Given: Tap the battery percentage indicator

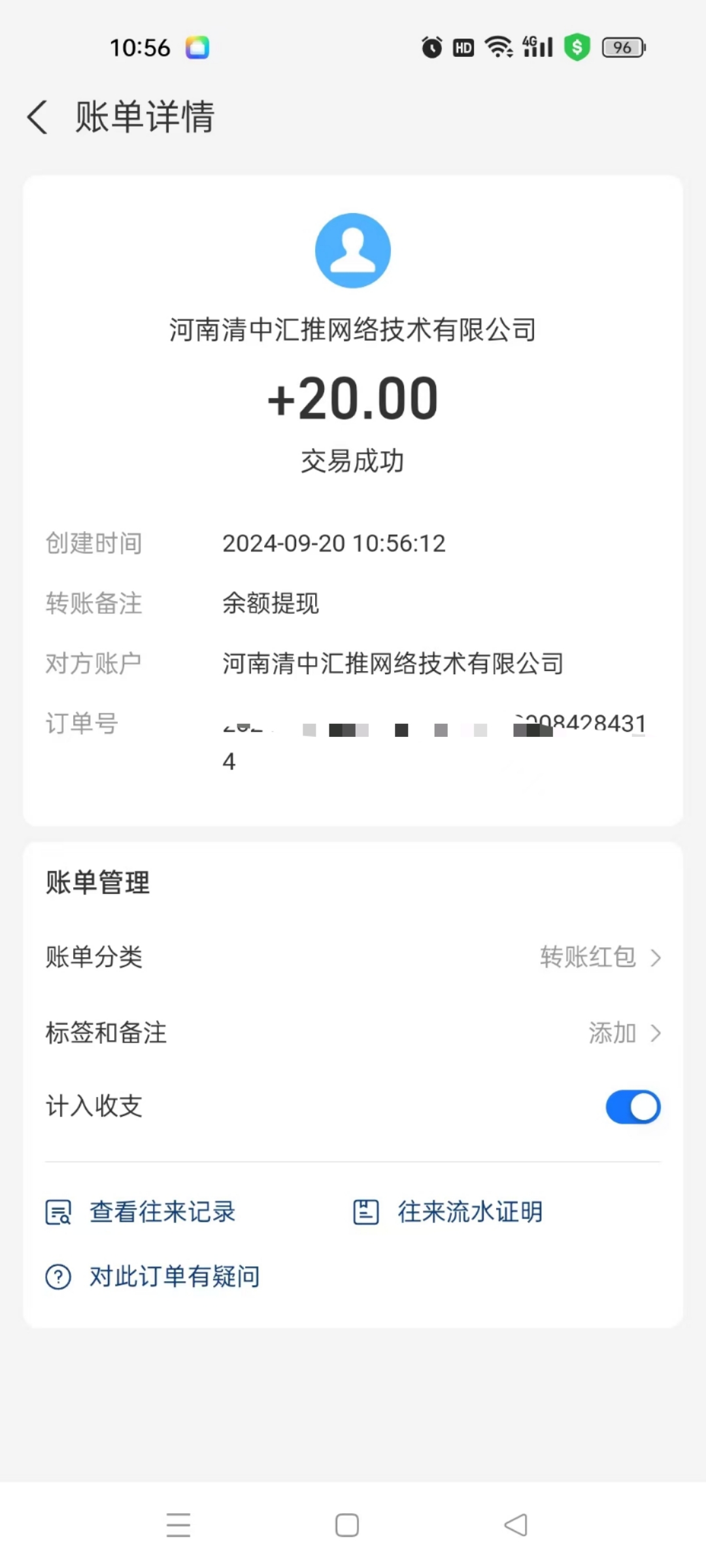Looking at the screenshot, I should (622, 47).
